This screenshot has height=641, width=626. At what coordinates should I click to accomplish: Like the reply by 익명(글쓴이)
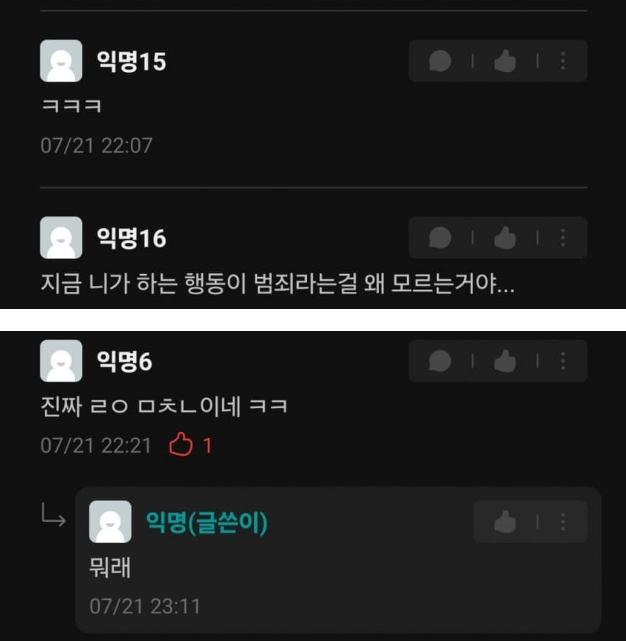pos(505,522)
